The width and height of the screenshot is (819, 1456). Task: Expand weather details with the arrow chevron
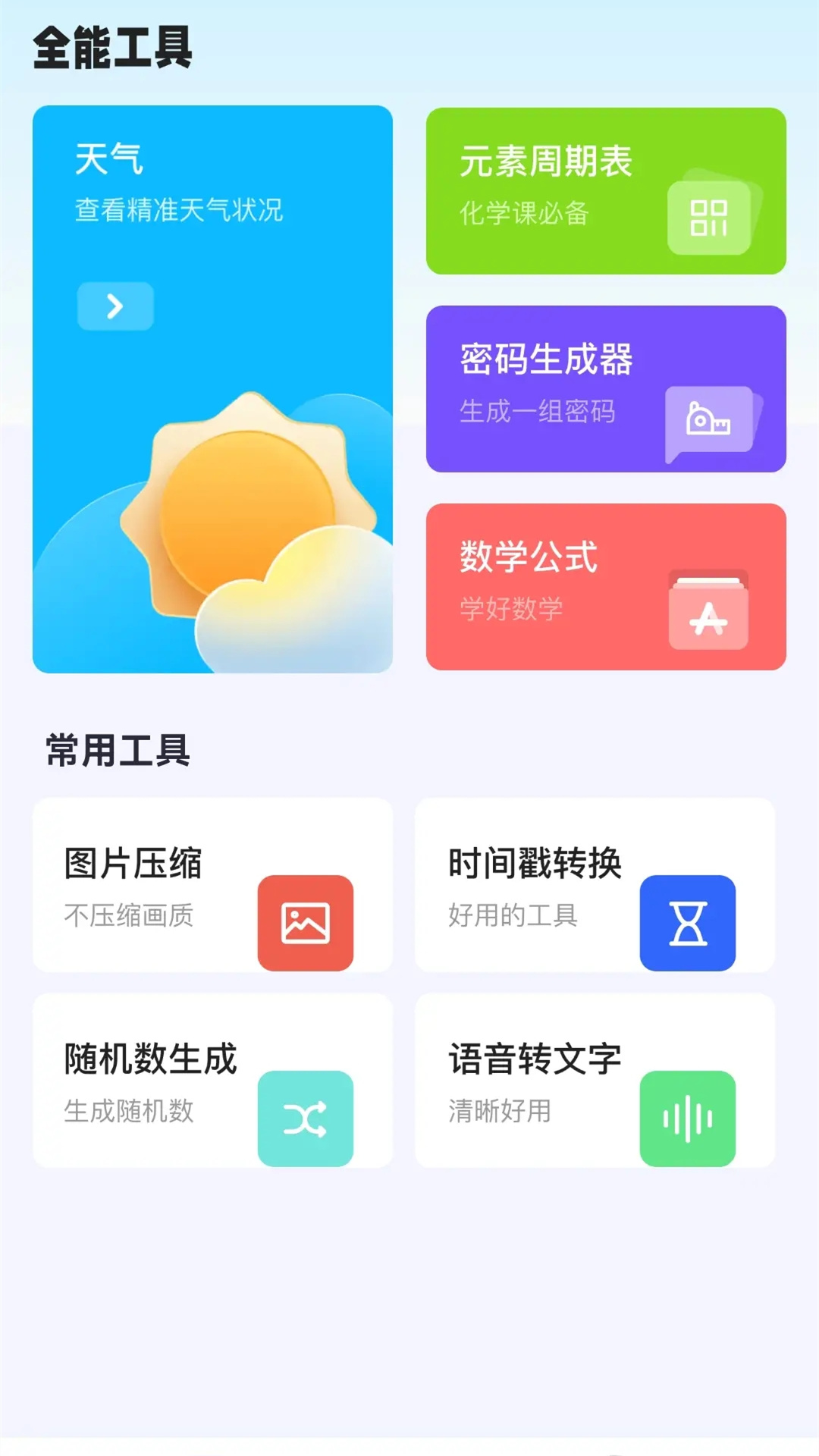115,306
